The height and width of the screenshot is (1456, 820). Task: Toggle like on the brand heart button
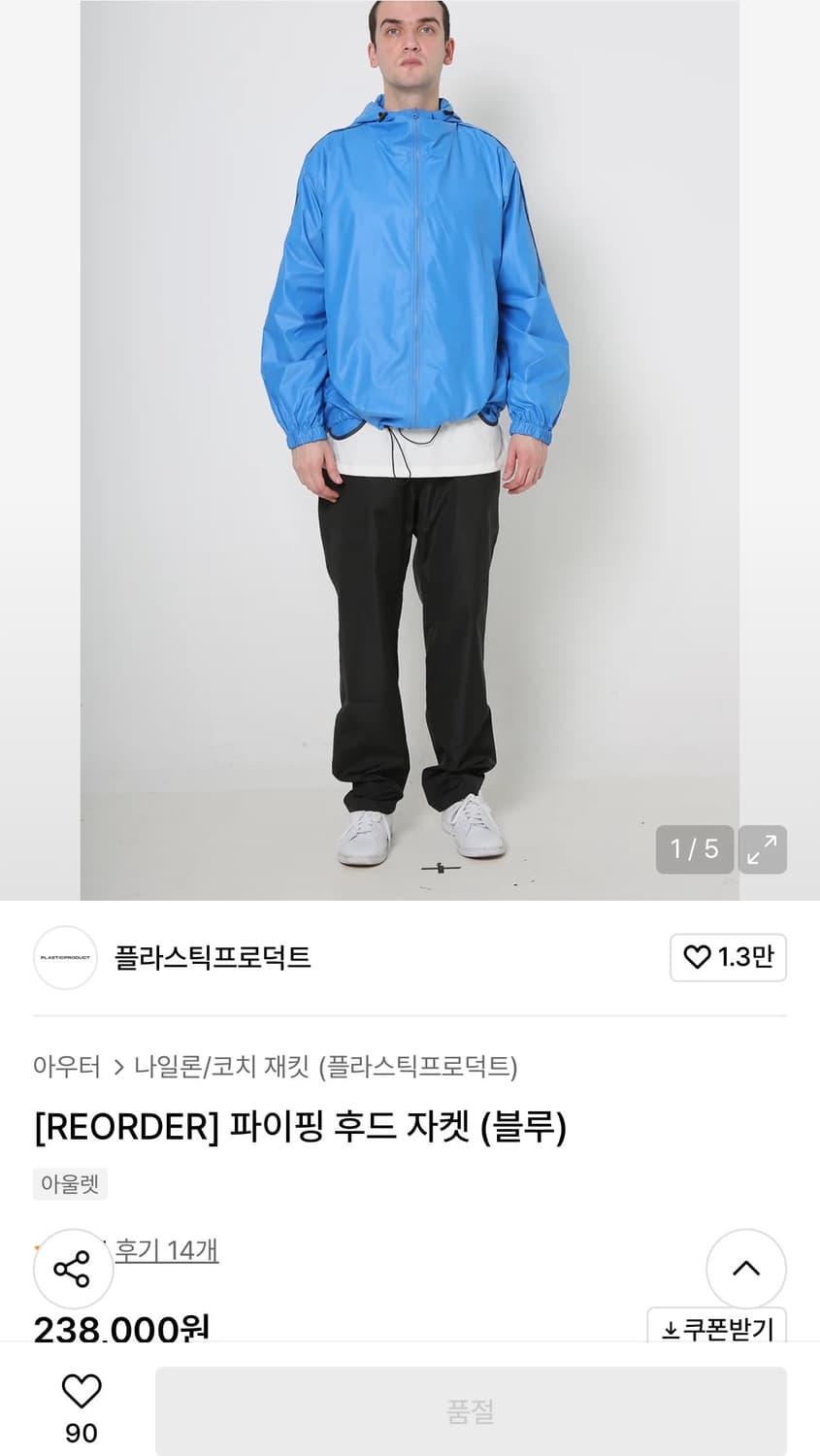pyautogui.click(x=727, y=958)
